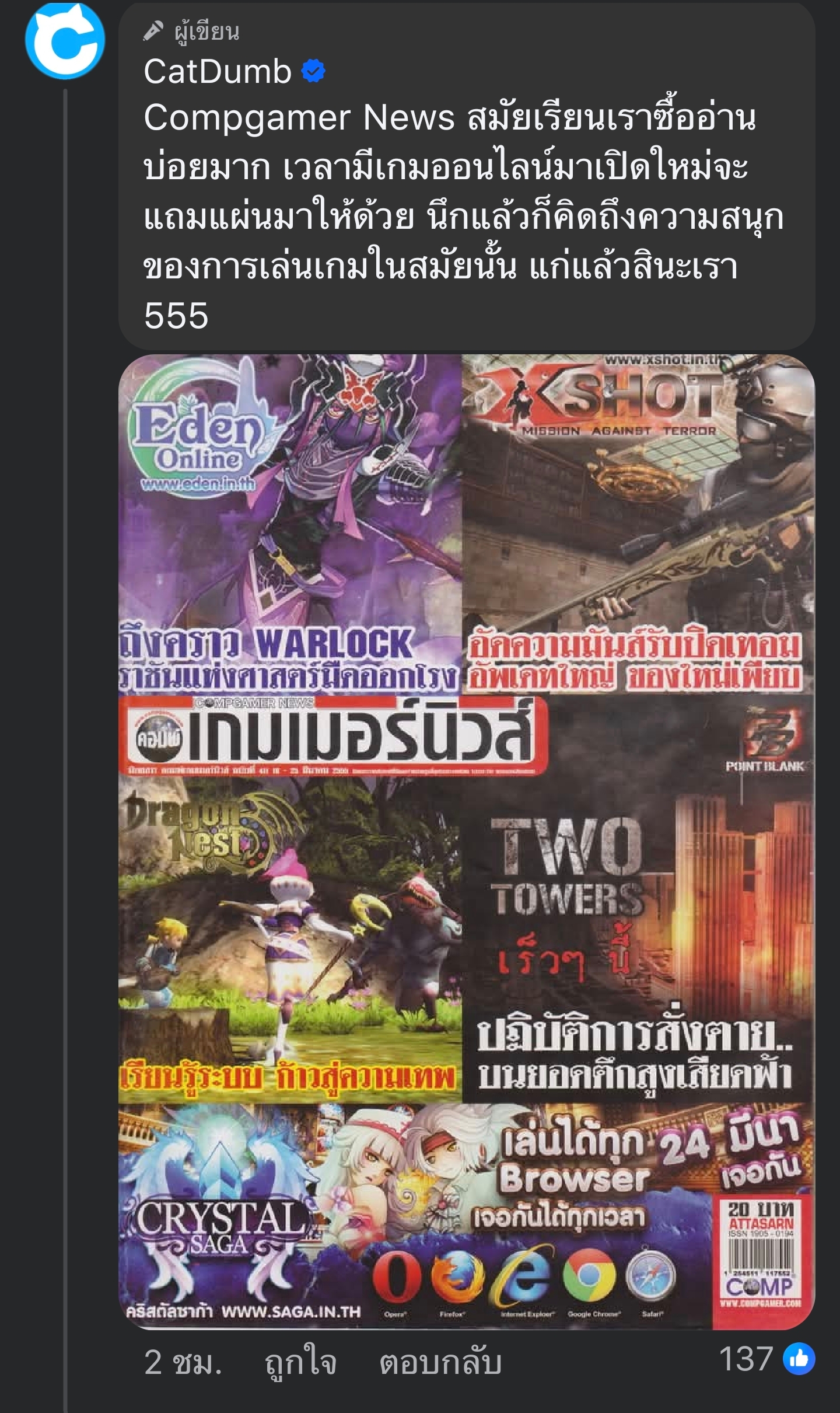The image size is (840, 1413).
Task: Reply to the comment via ตอบกลับ
Action: click(x=440, y=1362)
